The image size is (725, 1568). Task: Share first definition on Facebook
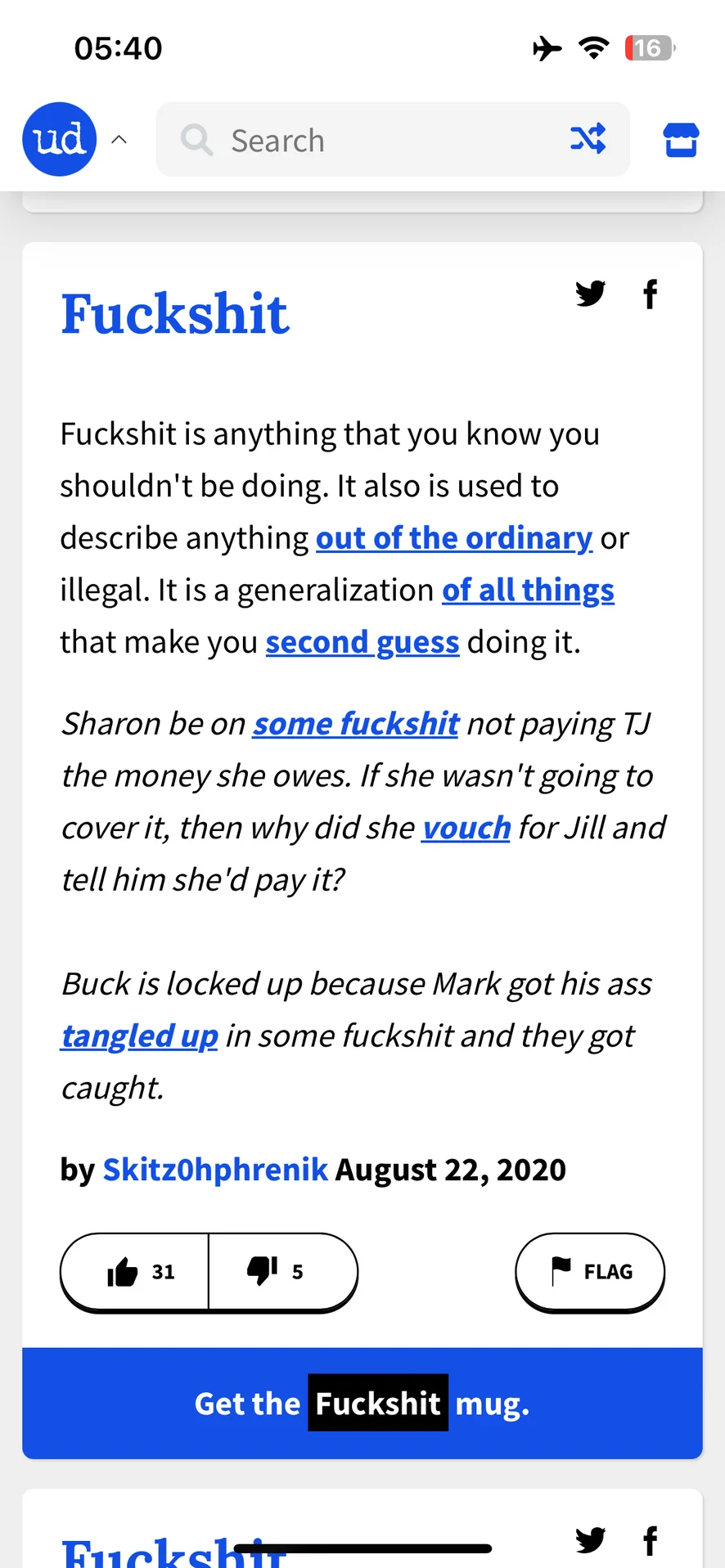click(651, 293)
